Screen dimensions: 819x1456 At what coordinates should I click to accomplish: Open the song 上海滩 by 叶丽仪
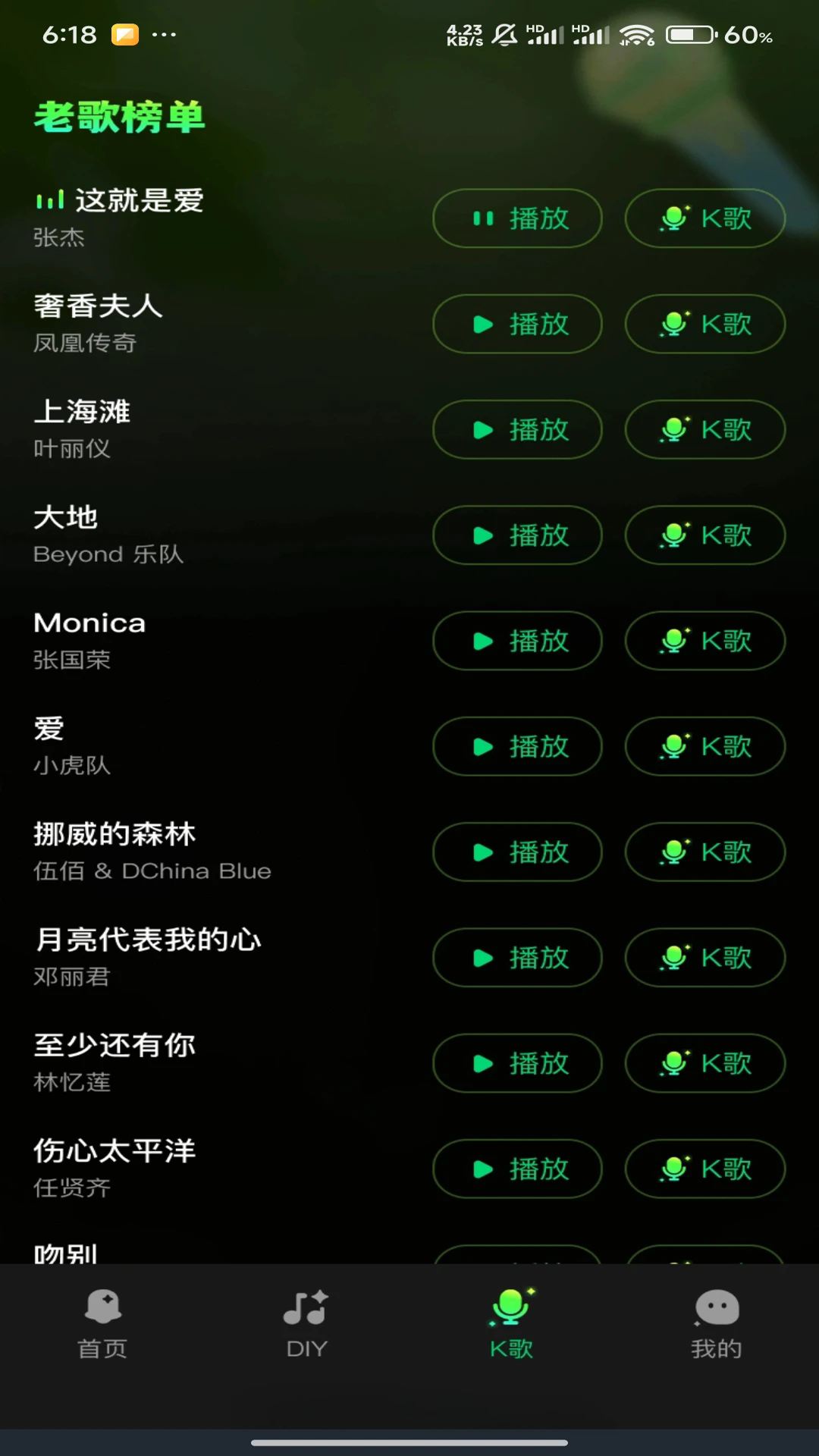click(x=83, y=412)
